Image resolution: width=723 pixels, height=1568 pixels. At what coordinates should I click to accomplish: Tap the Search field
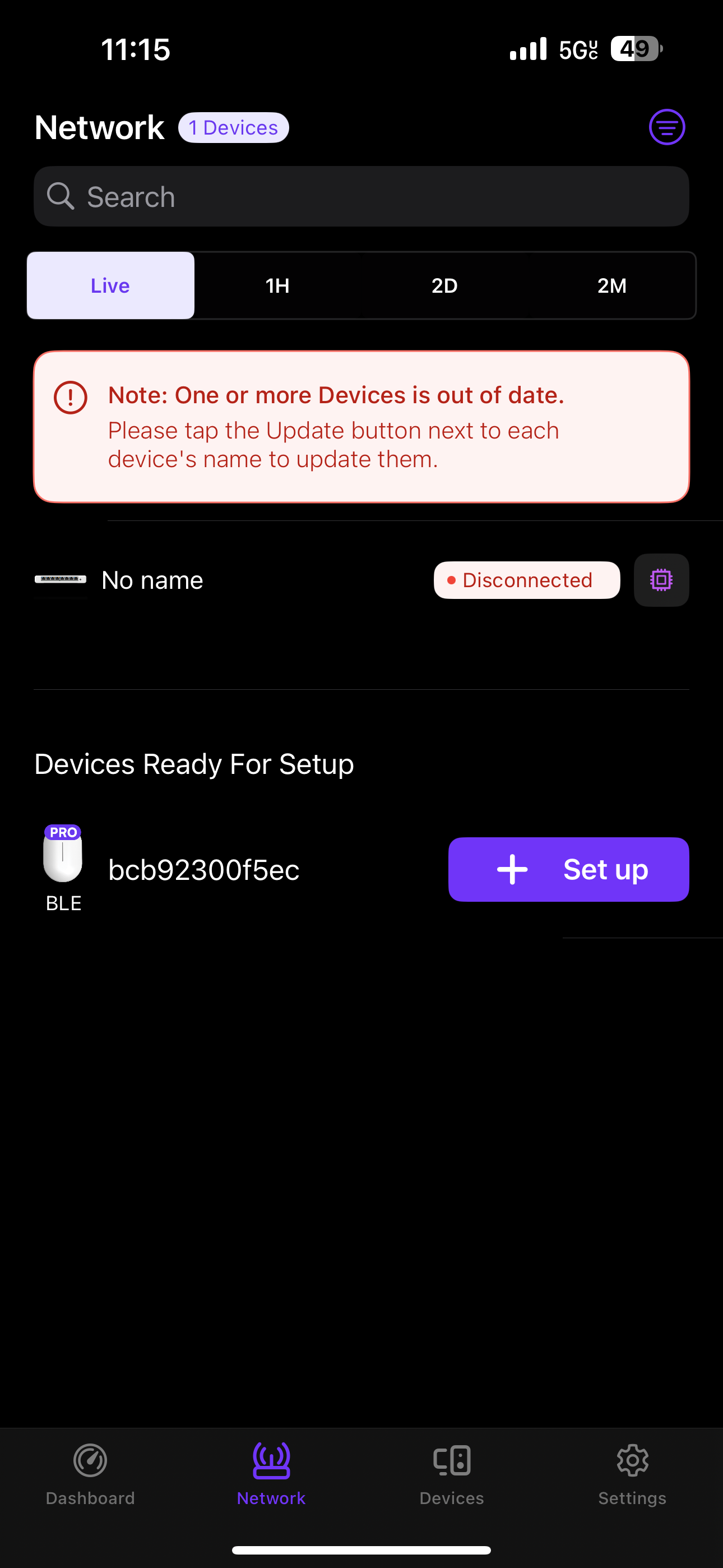pyautogui.click(x=361, y=197)
